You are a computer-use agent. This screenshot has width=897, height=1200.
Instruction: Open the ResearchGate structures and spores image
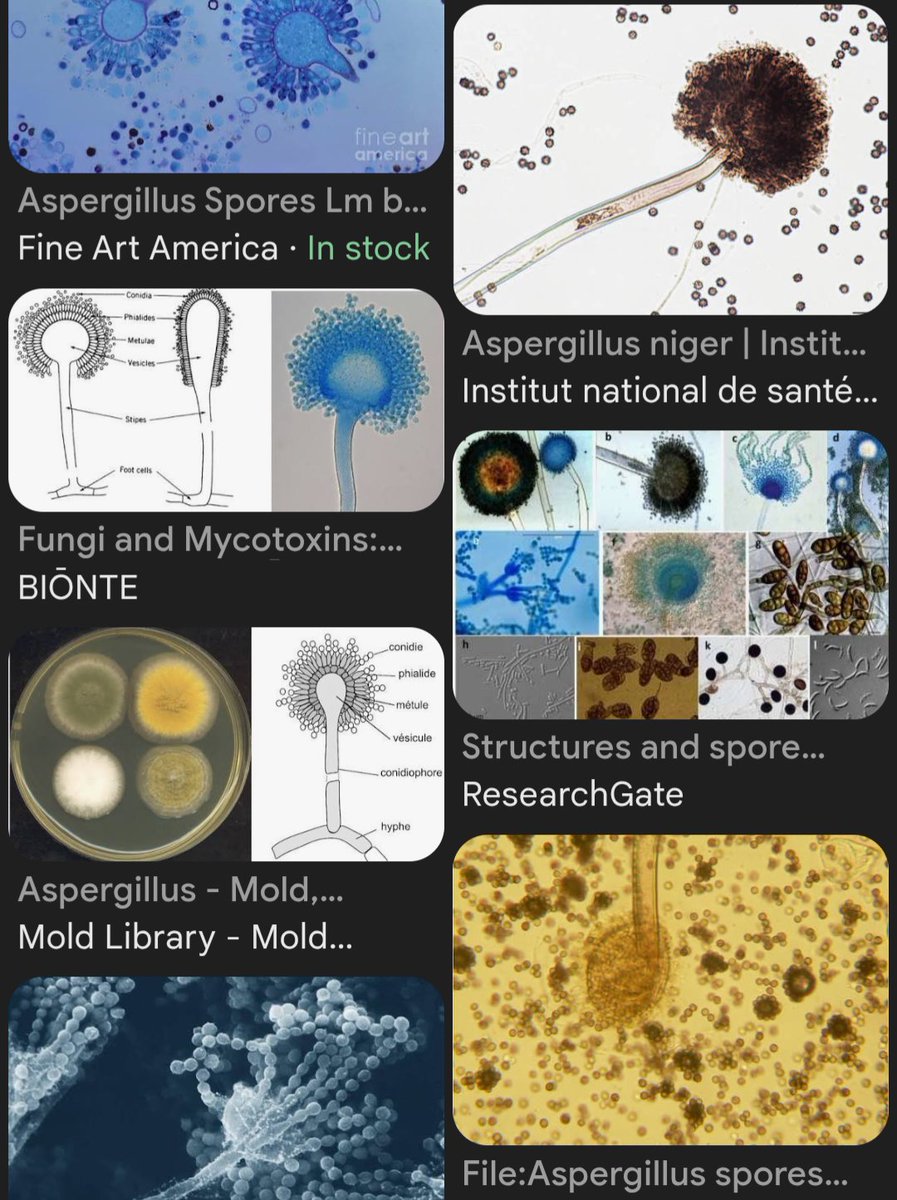(670, 574)
